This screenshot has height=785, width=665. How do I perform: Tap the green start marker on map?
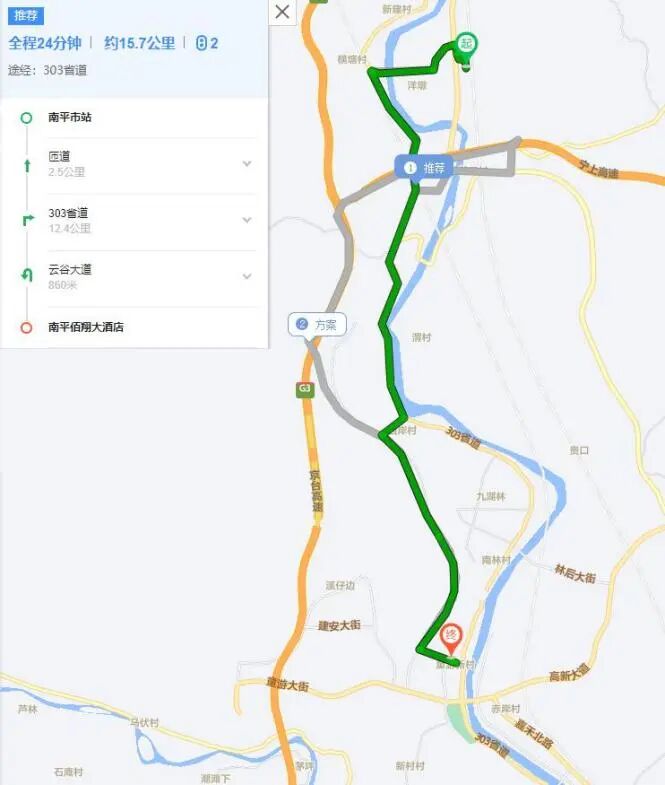(466, 46)
